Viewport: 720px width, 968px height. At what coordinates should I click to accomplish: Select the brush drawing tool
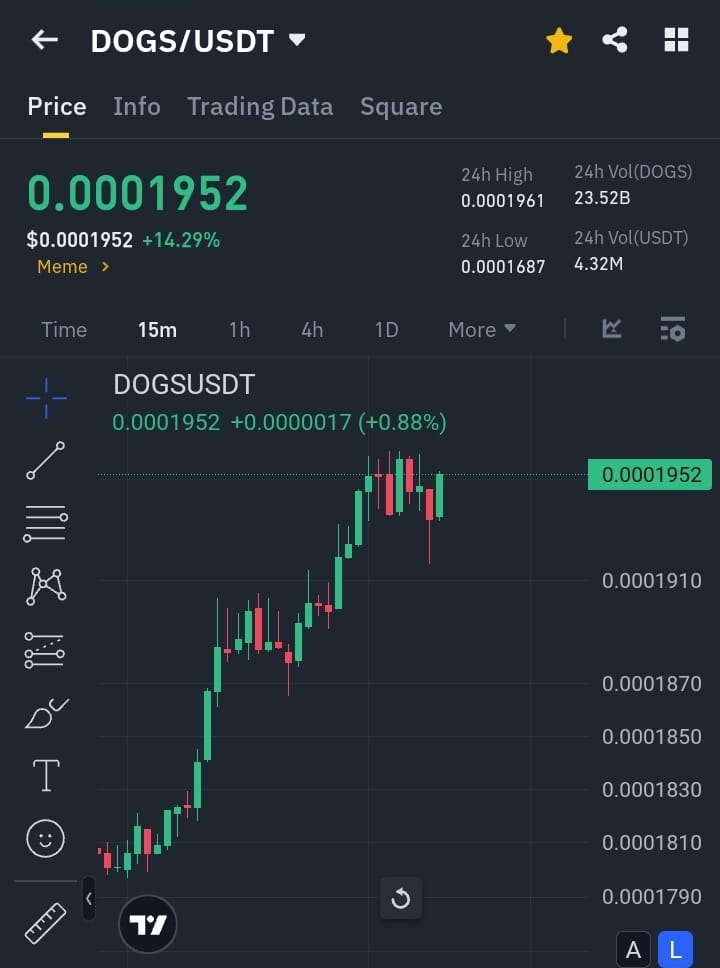[x=44, y=713]
